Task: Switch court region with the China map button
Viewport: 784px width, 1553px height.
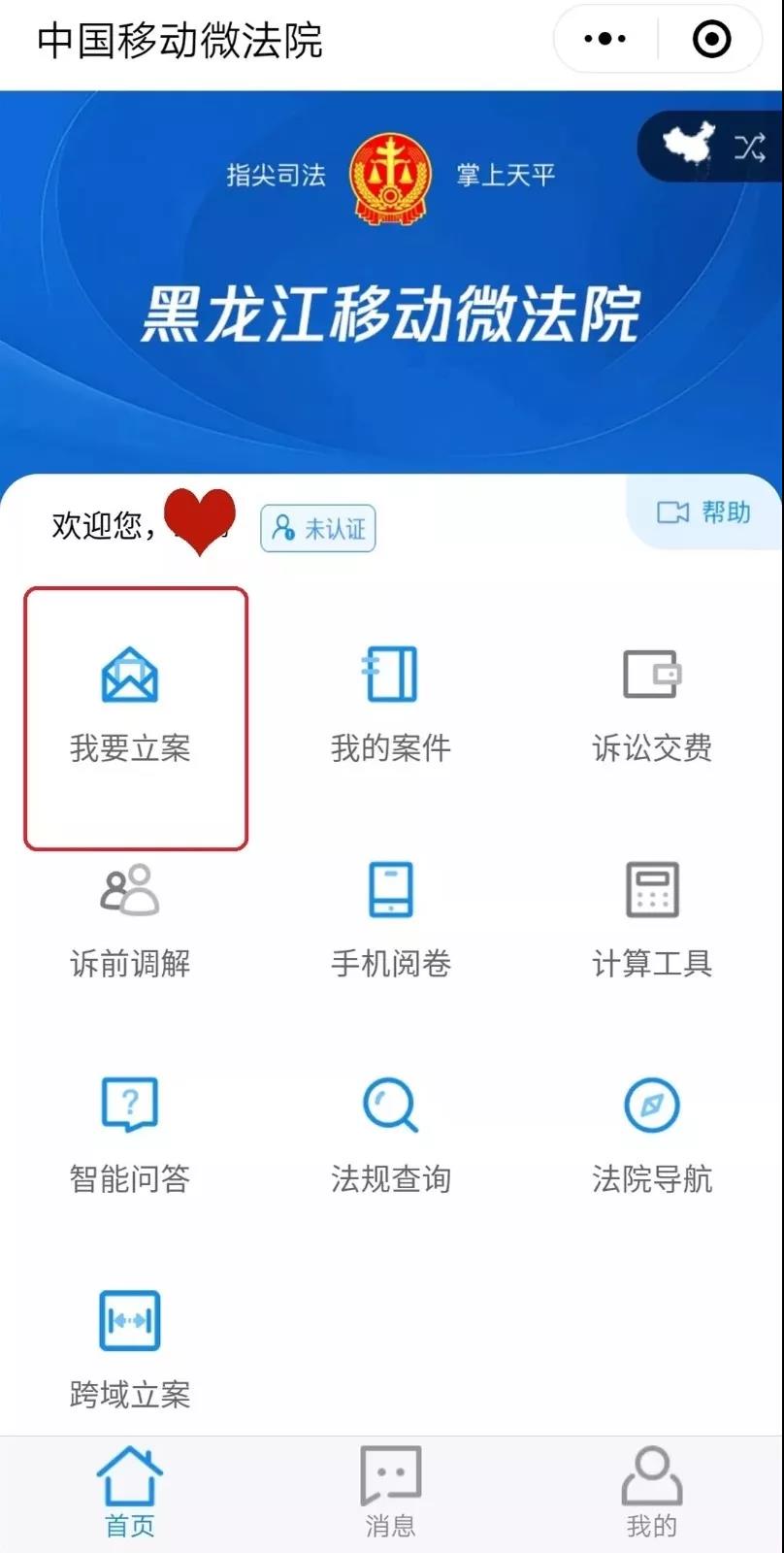Action: pyautogui.click(x=713, y=147)
